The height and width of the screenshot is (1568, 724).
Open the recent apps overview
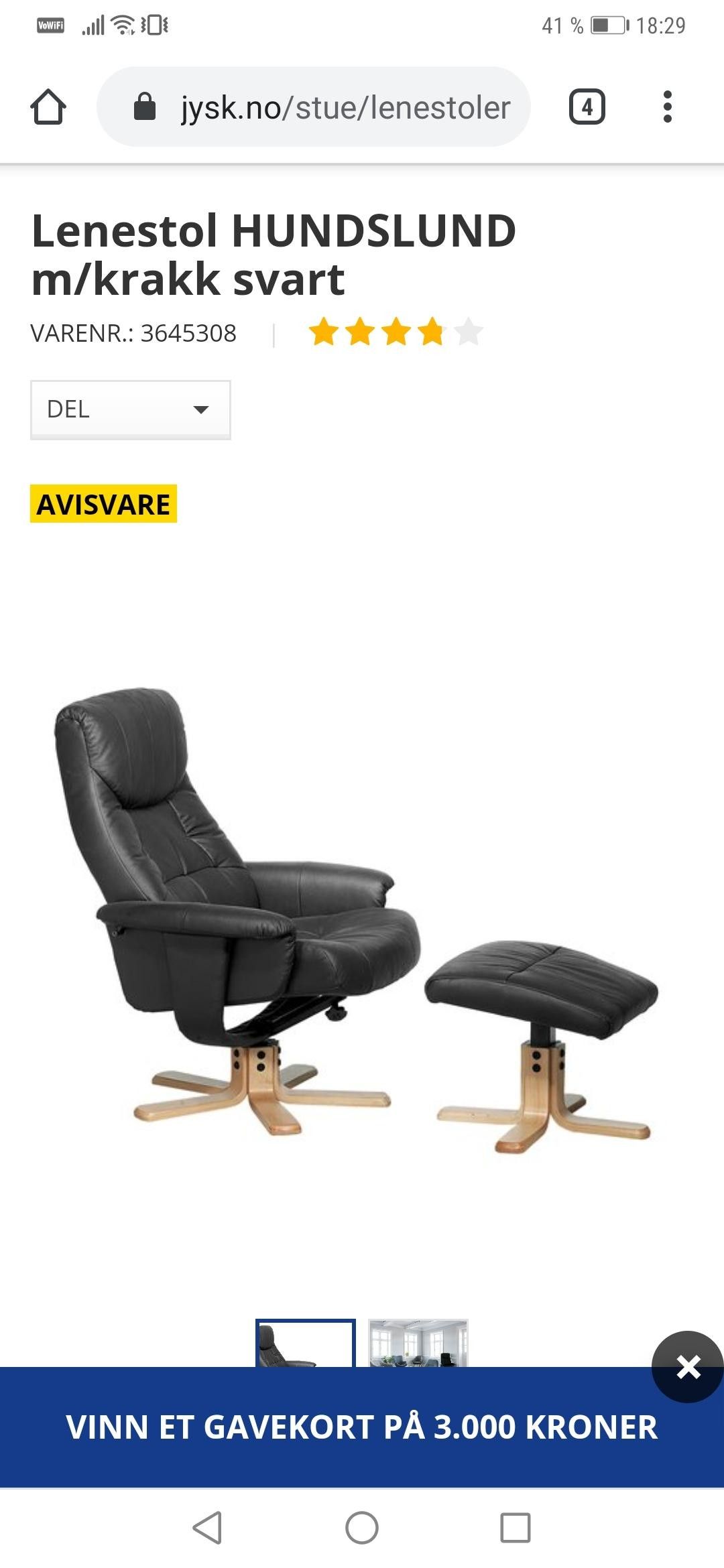point(515,1528)
